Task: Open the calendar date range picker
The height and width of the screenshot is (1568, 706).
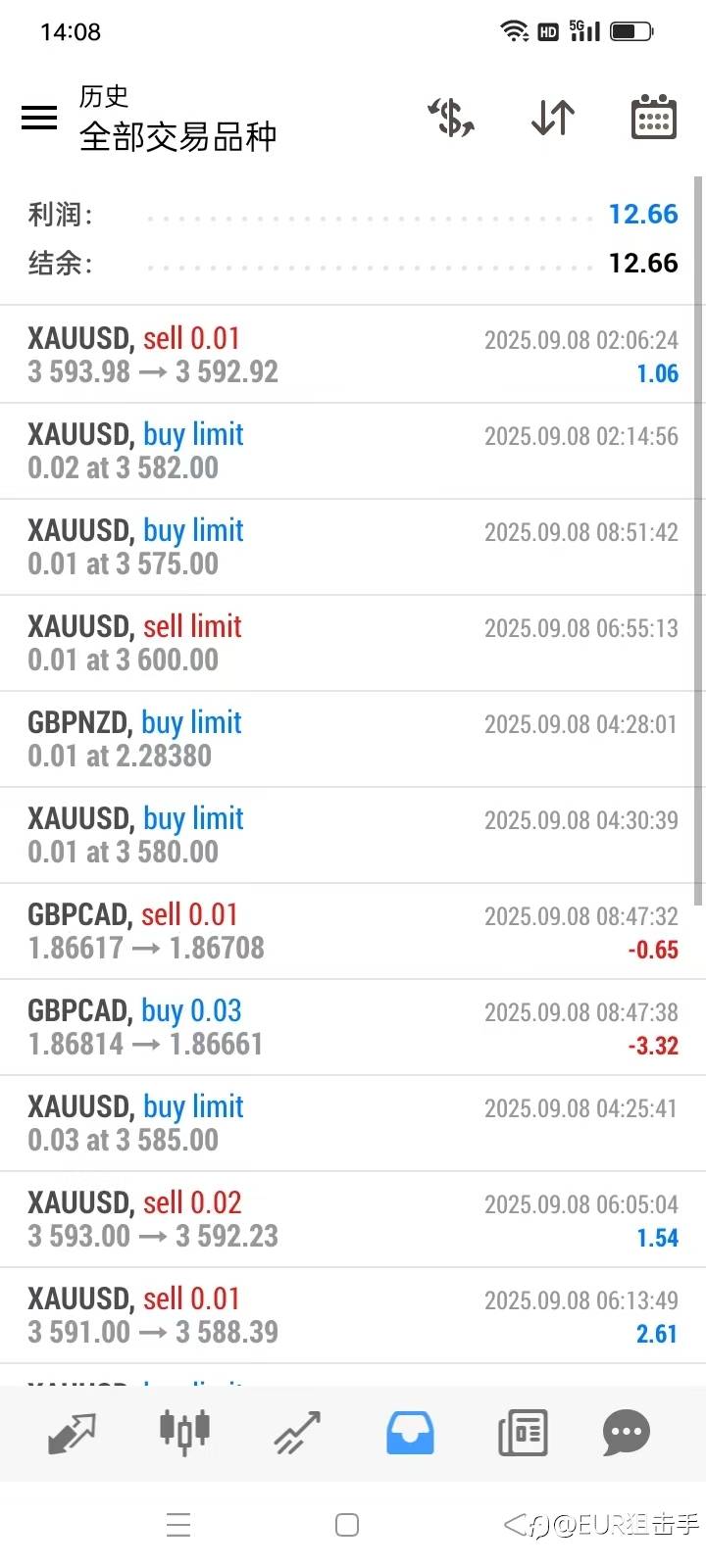Action: 653,118
